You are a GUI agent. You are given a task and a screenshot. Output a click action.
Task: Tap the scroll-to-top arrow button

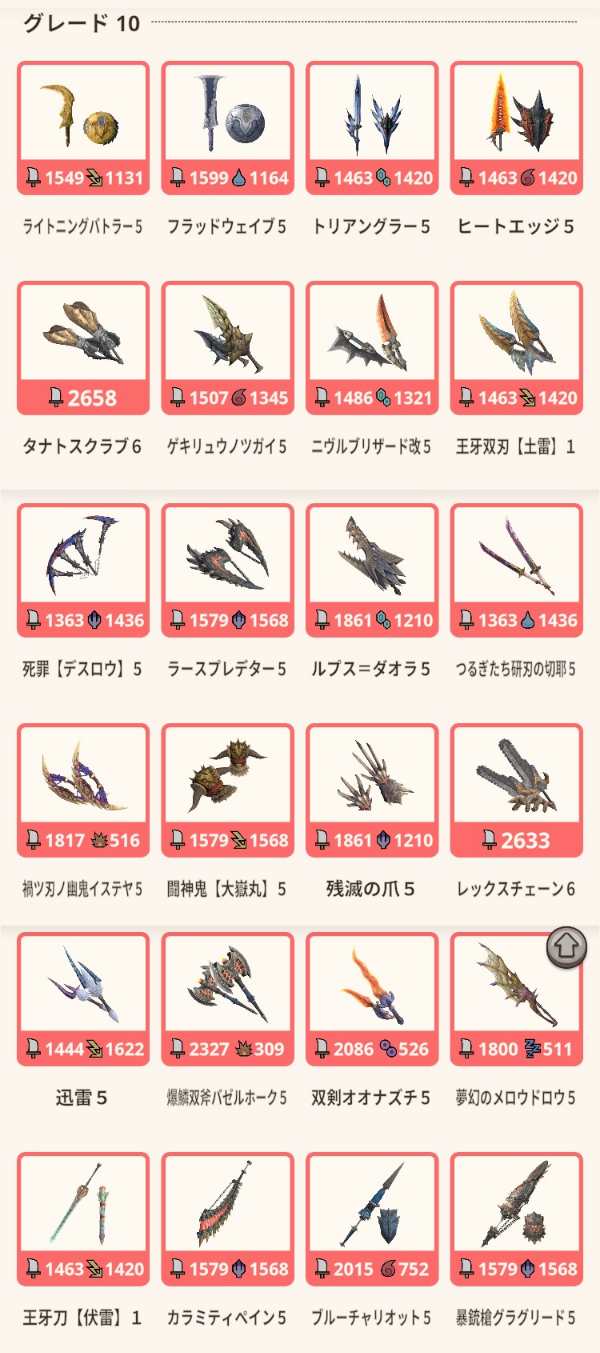pyautogui.click(x=567, y=948)
